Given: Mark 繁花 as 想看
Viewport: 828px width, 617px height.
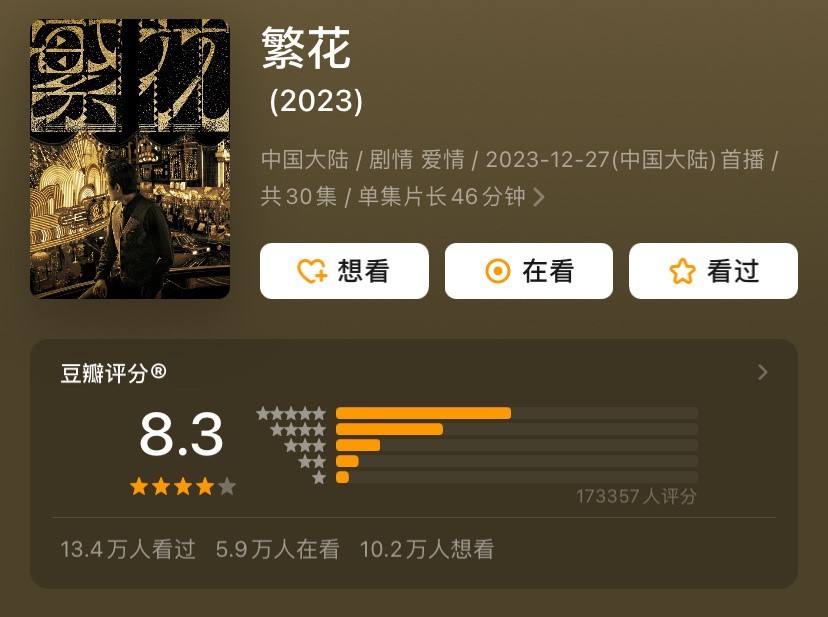Looking at the screenshot, I should click(x=344, y=271).
